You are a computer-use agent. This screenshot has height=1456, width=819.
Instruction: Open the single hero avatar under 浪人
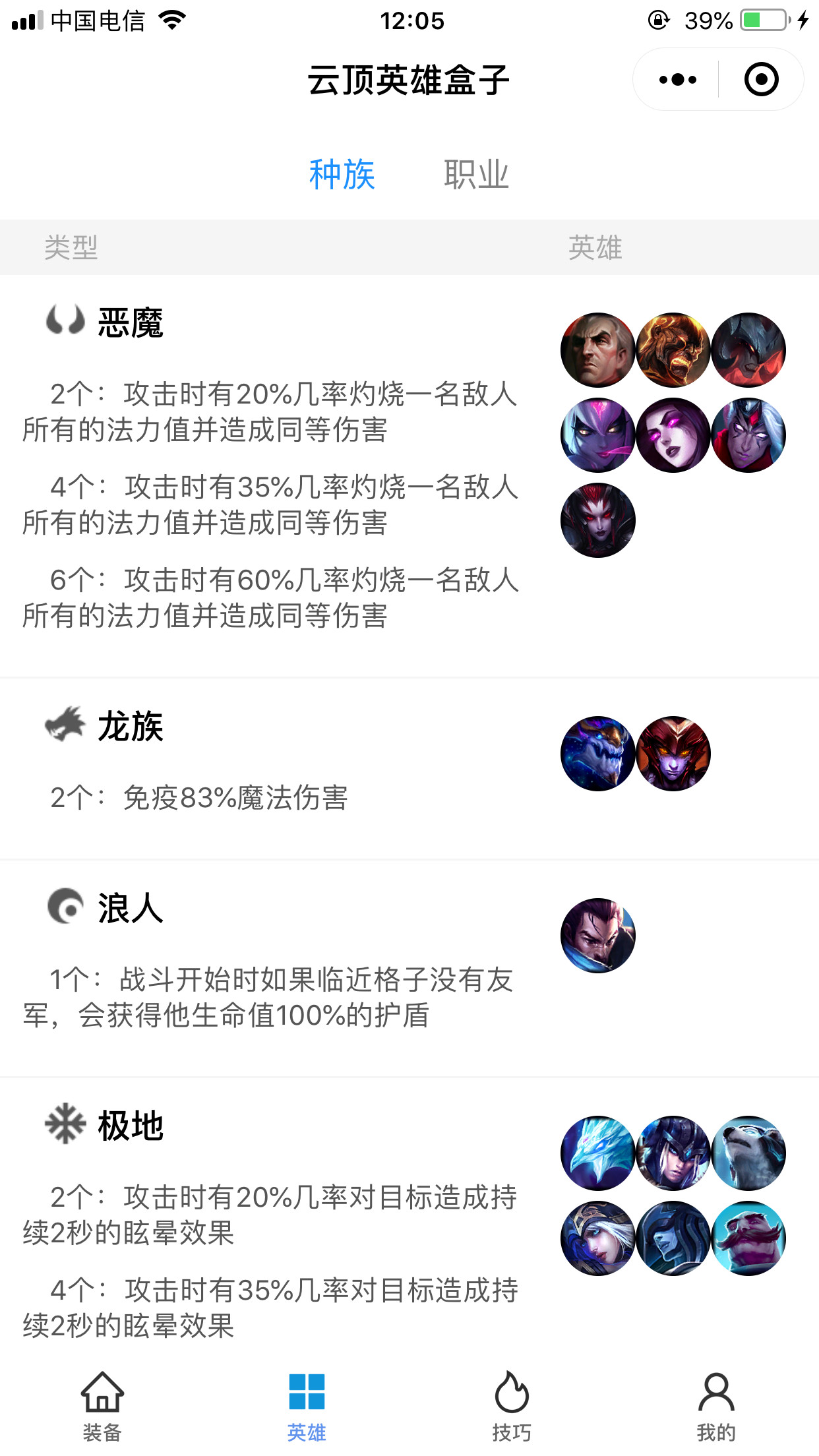click(598, 935)
